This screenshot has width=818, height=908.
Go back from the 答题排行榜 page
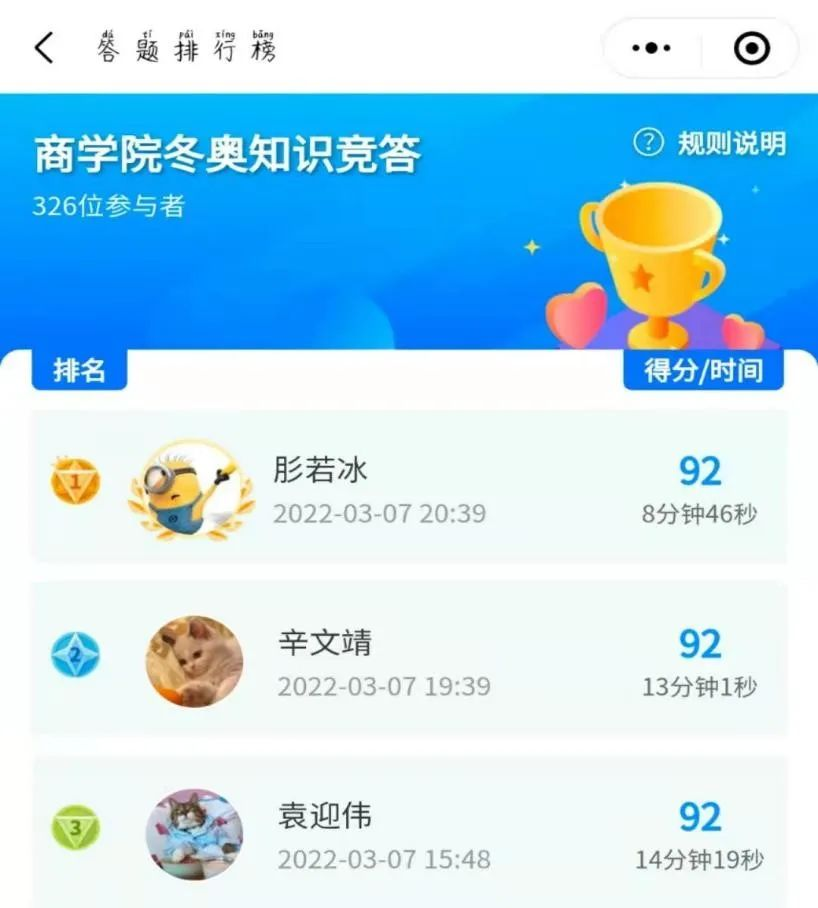point(44,47)
